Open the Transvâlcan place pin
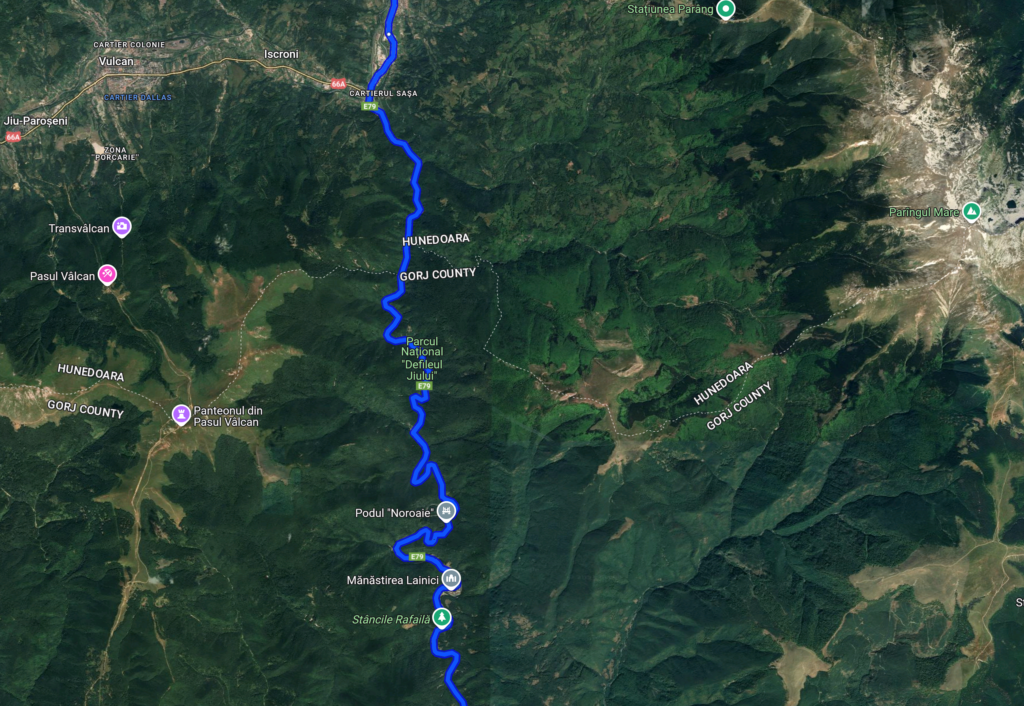This screenshot has width=1024, height=706. [121, 227]
